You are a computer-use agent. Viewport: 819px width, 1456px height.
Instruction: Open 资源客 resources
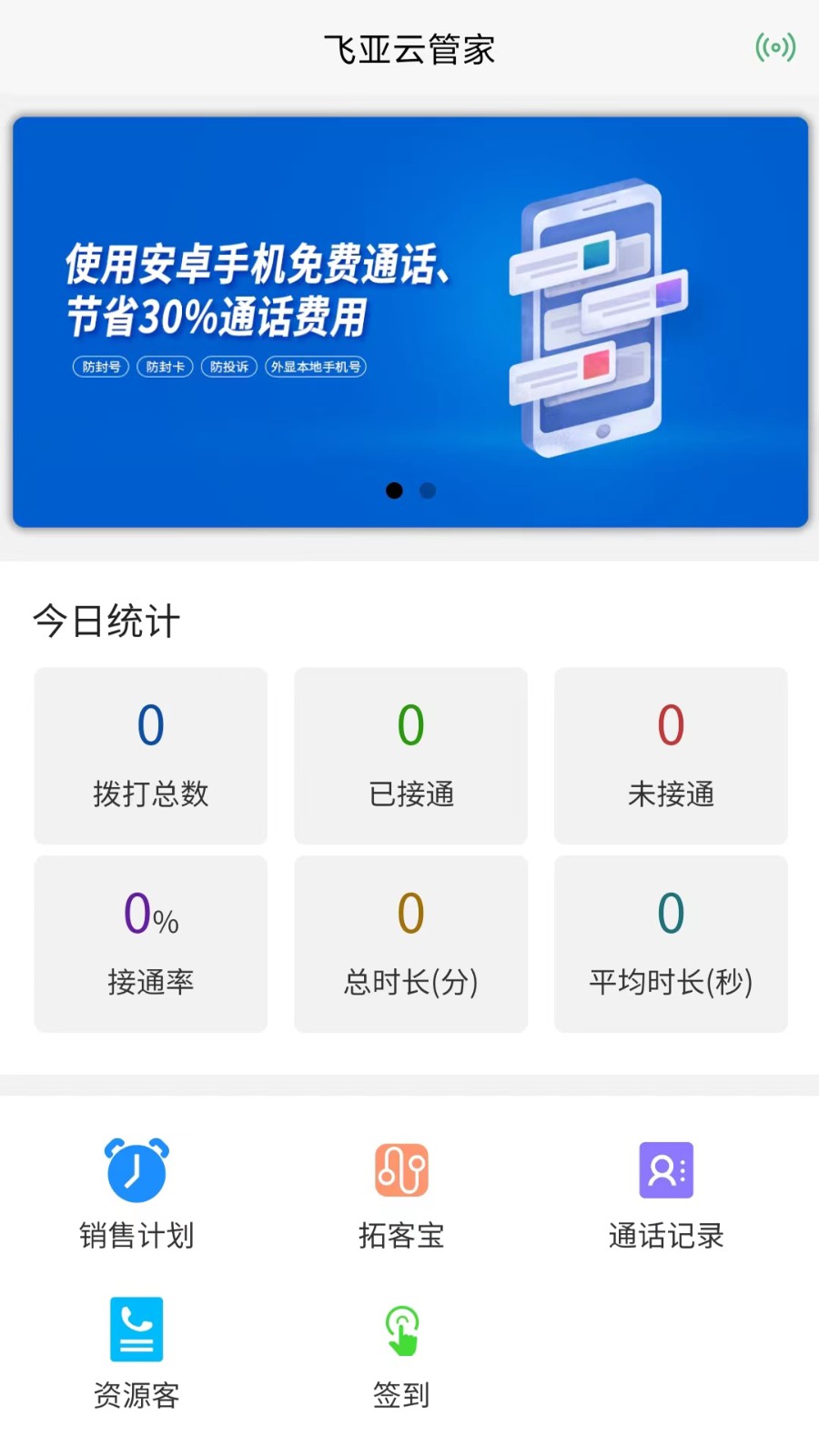136,1351
